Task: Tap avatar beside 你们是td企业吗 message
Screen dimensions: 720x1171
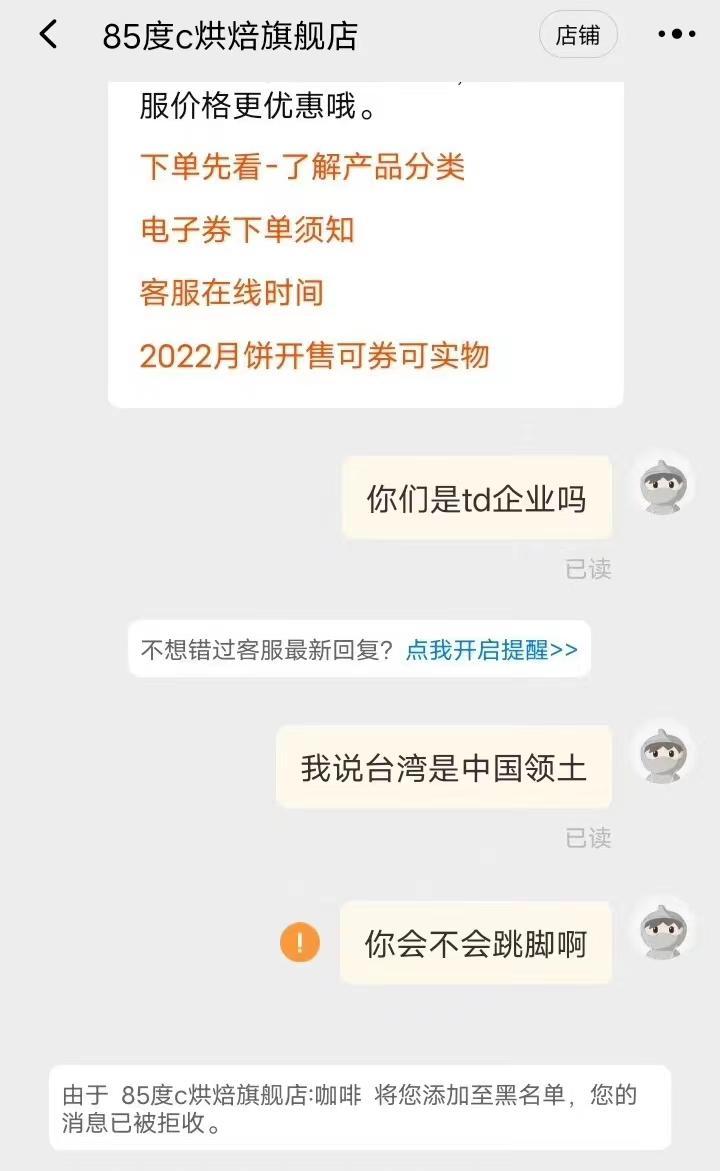Action: click(x=667, y=488)
